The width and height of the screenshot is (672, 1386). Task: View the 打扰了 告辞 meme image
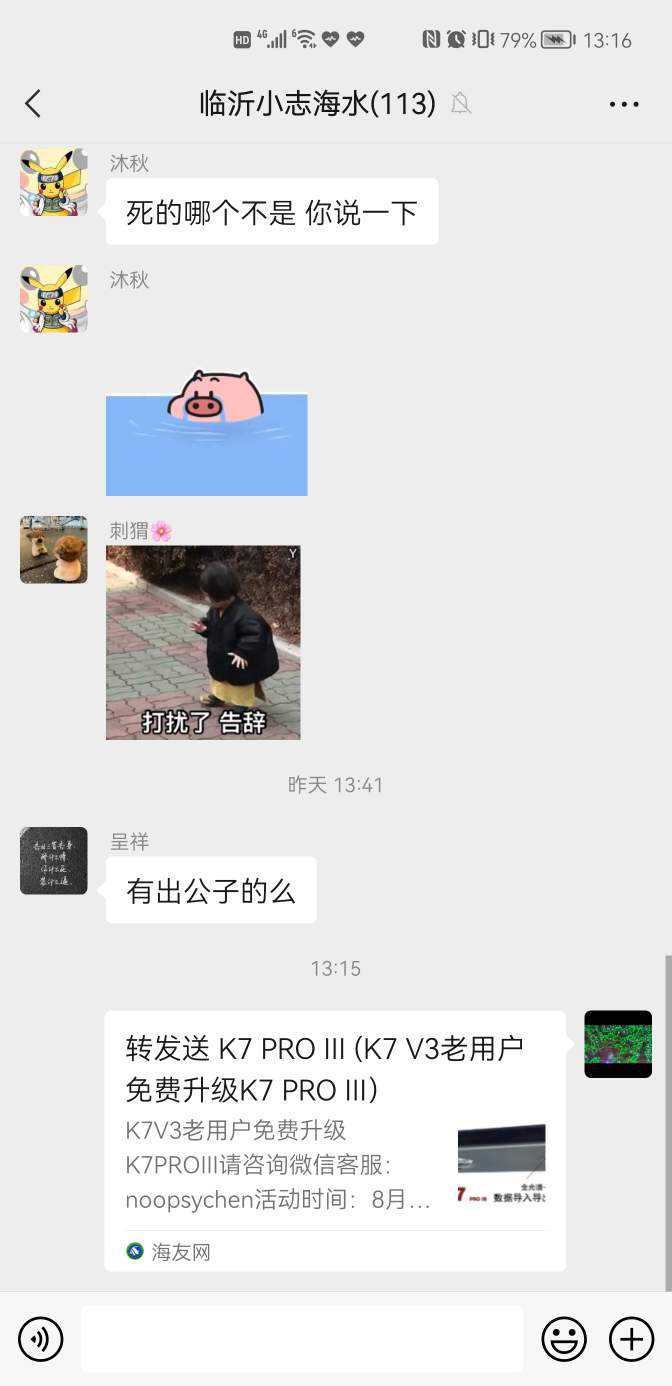coord(203,642)
